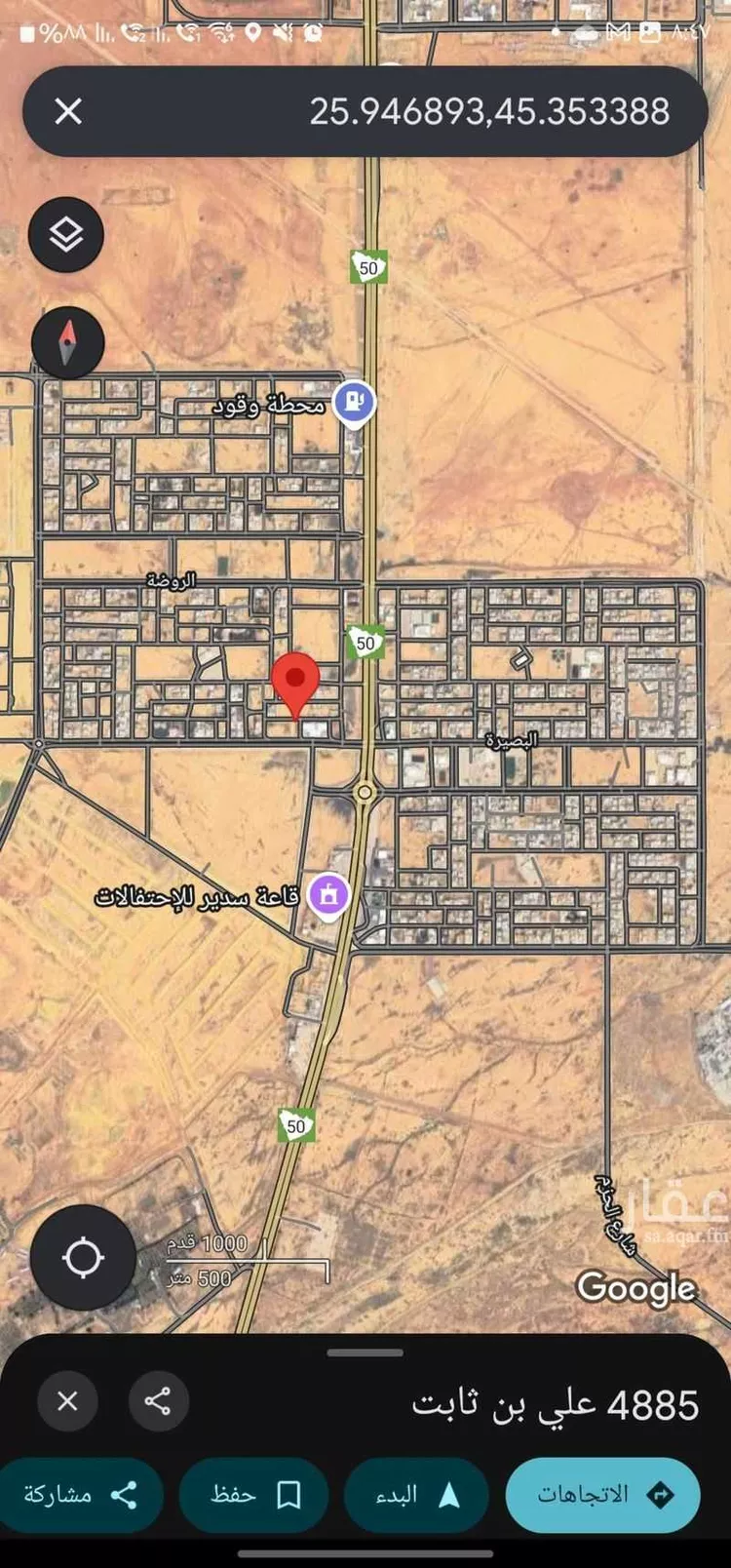Open the قاعة سدير للإحتفالات place marker

[328, 894]
